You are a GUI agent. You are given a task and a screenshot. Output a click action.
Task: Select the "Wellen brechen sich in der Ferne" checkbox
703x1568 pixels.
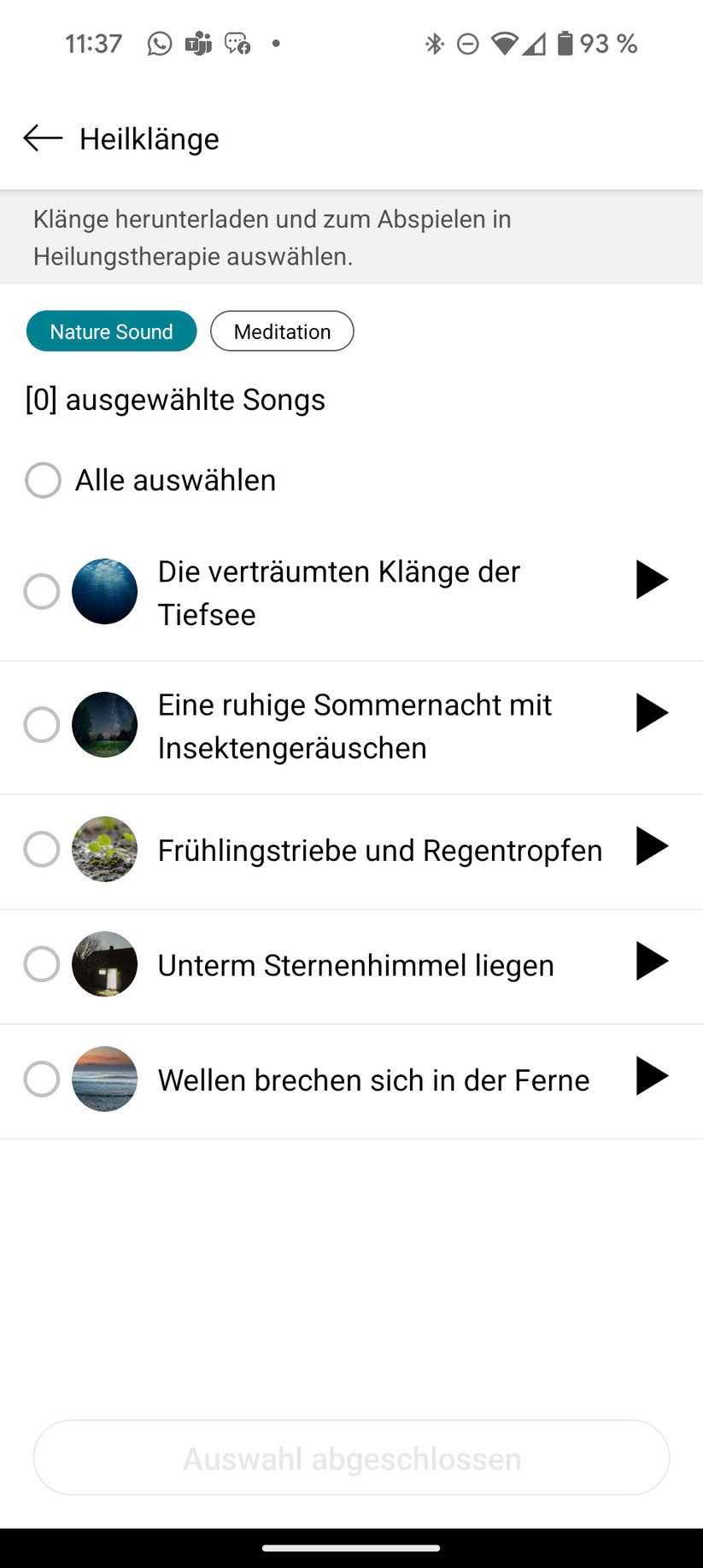click(x=41, y=1079)
